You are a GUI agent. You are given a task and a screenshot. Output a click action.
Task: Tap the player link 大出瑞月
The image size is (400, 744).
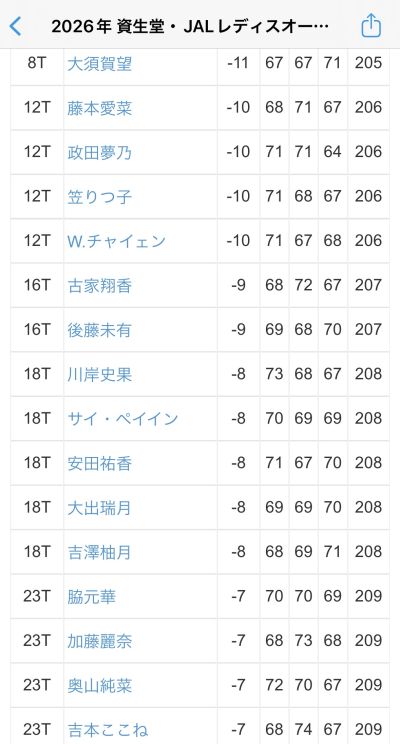(x=99, y=508)
